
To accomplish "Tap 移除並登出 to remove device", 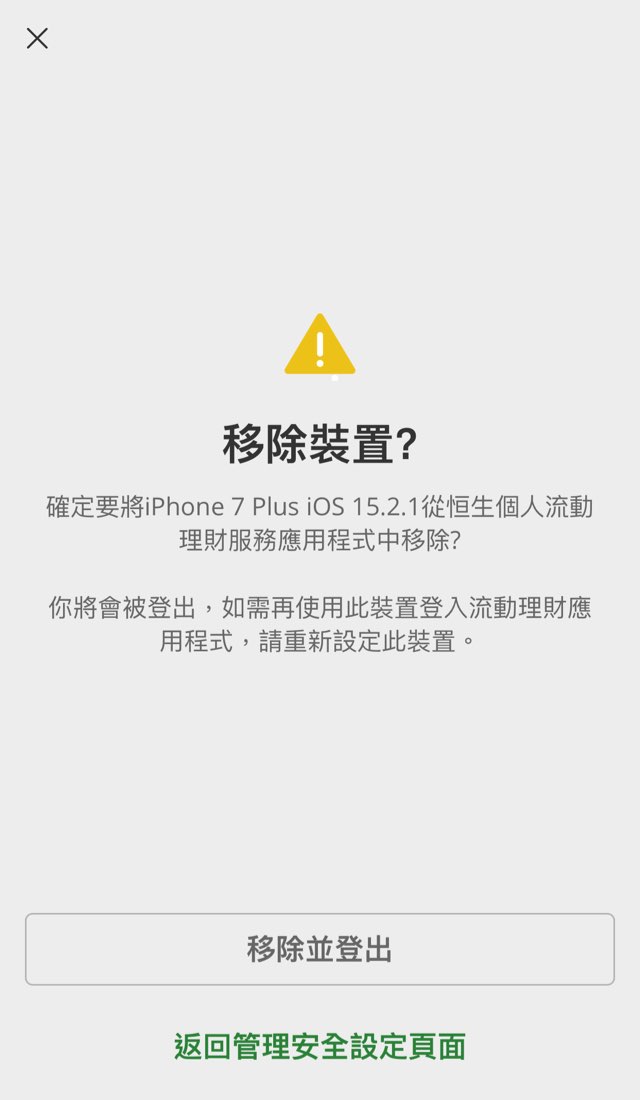I will (x=320, y=949).
